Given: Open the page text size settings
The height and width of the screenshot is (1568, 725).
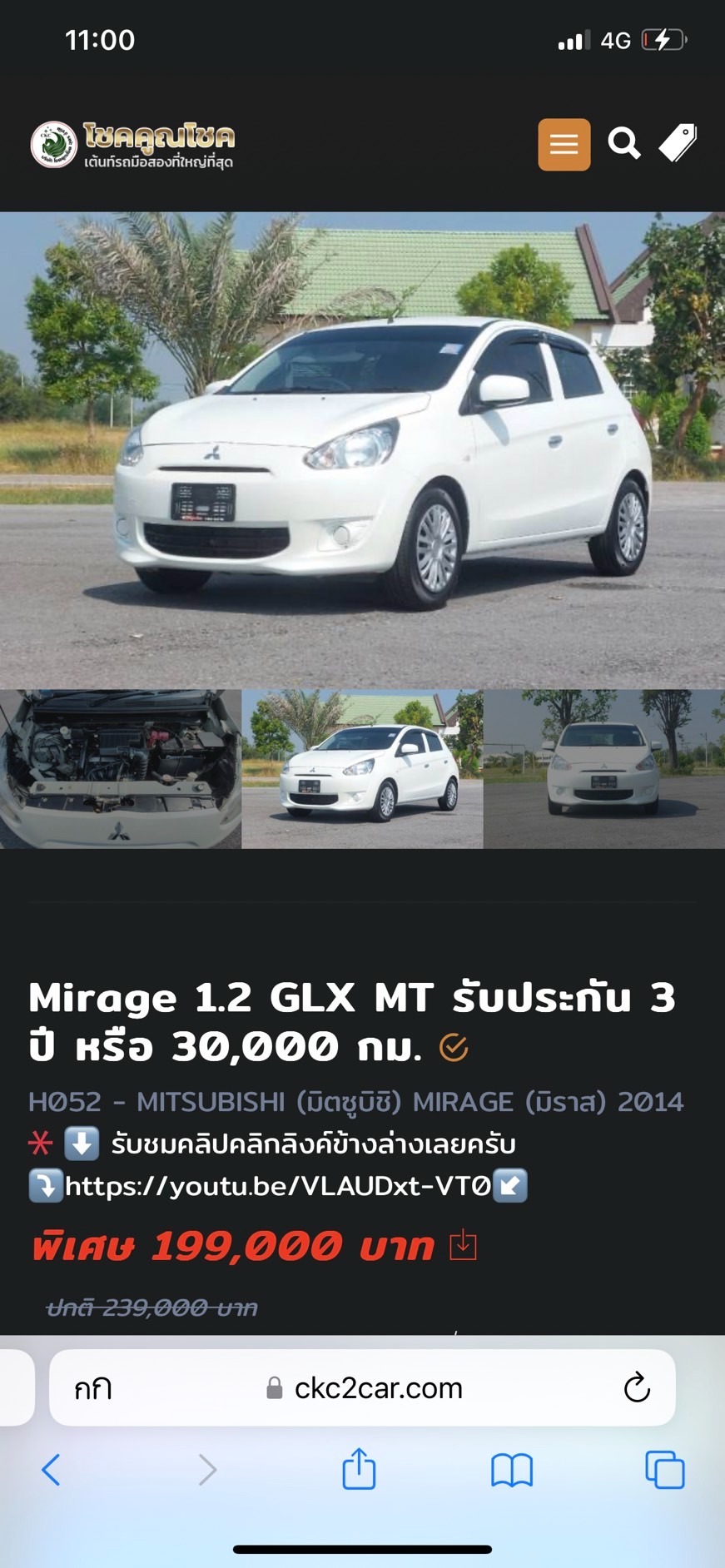Looking at the screenshot, I should click(92, 1388).
